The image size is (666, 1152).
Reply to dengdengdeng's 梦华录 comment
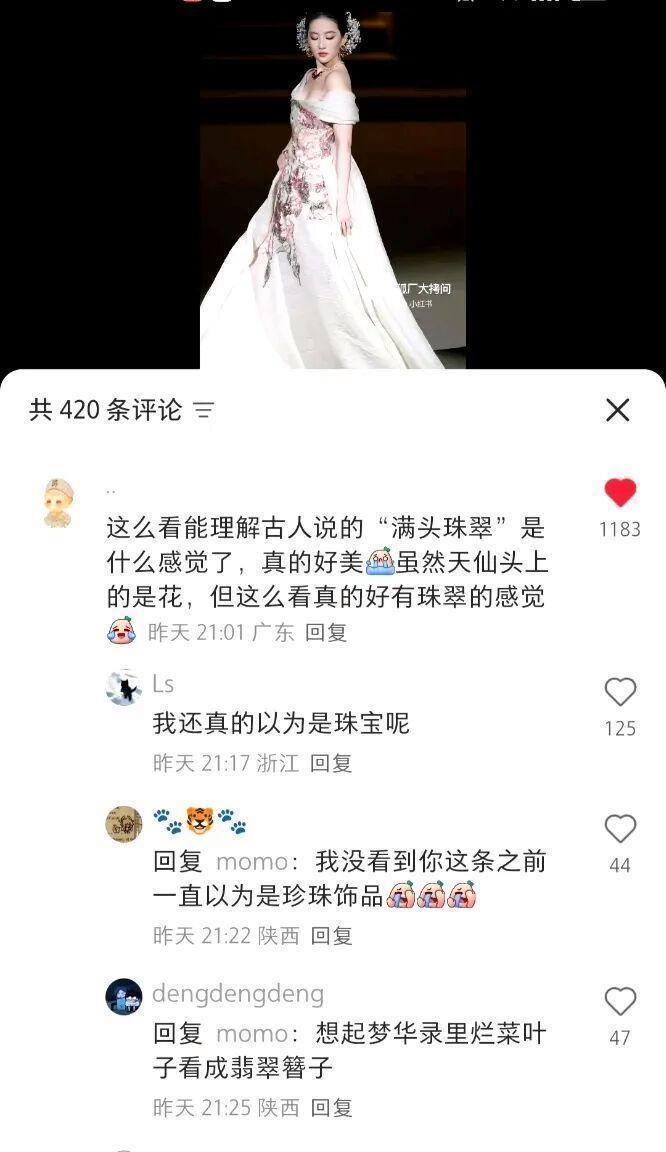[x=331, y=1107]
